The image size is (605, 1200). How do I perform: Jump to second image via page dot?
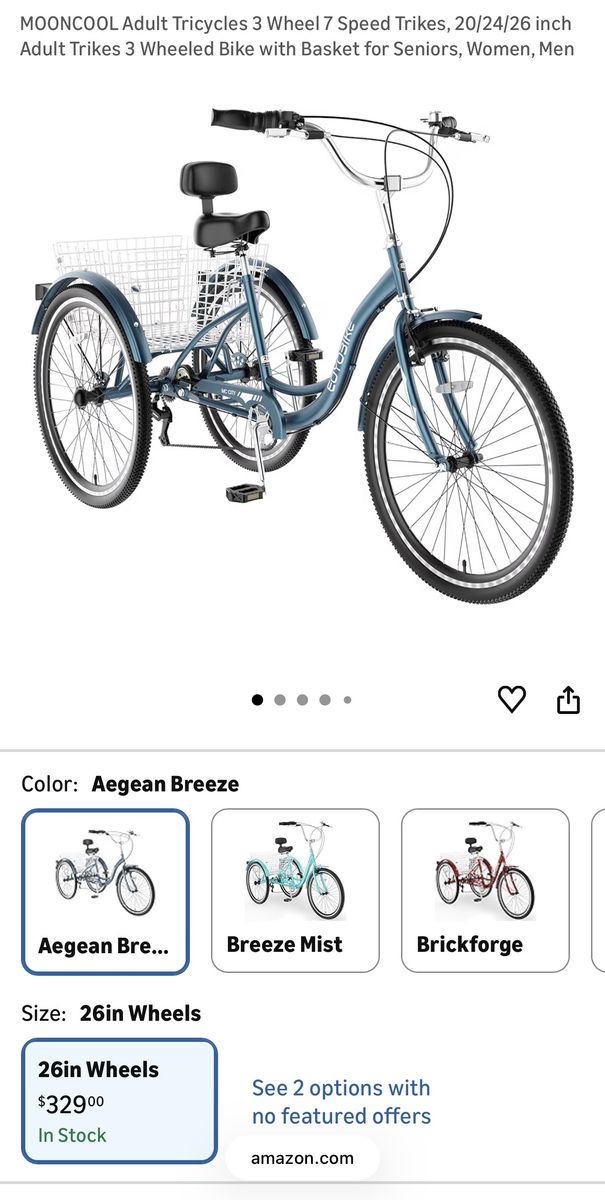coord(280,700)
